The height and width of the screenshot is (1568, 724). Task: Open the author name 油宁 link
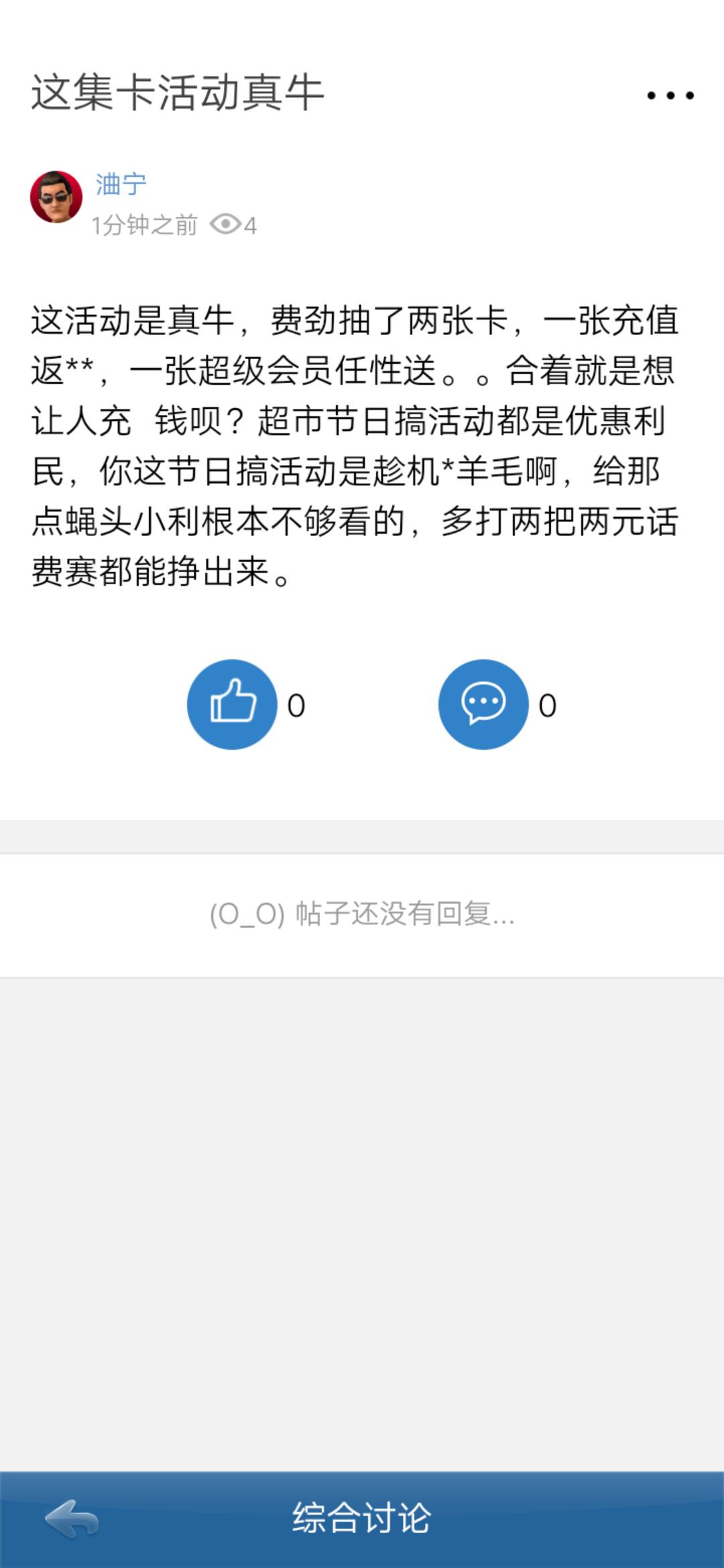click(x=121, y=186)
